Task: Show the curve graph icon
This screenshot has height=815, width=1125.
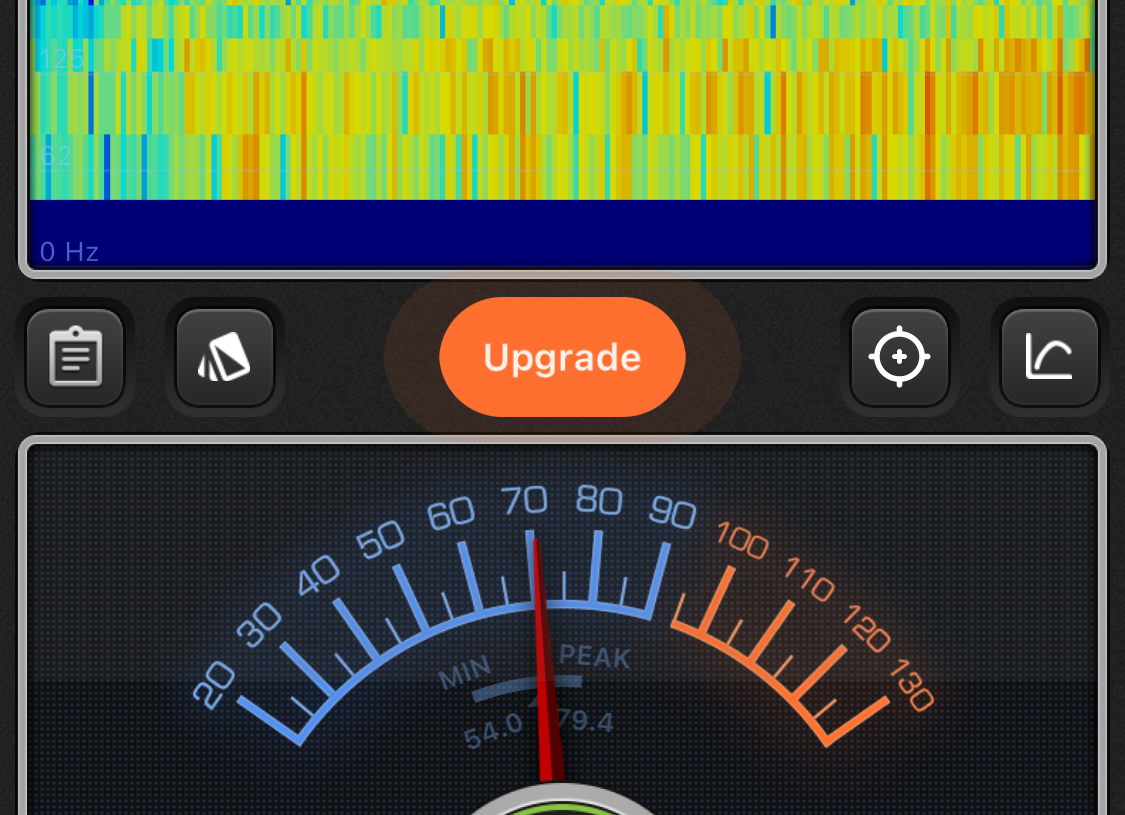Action: tap(1049, 357)
